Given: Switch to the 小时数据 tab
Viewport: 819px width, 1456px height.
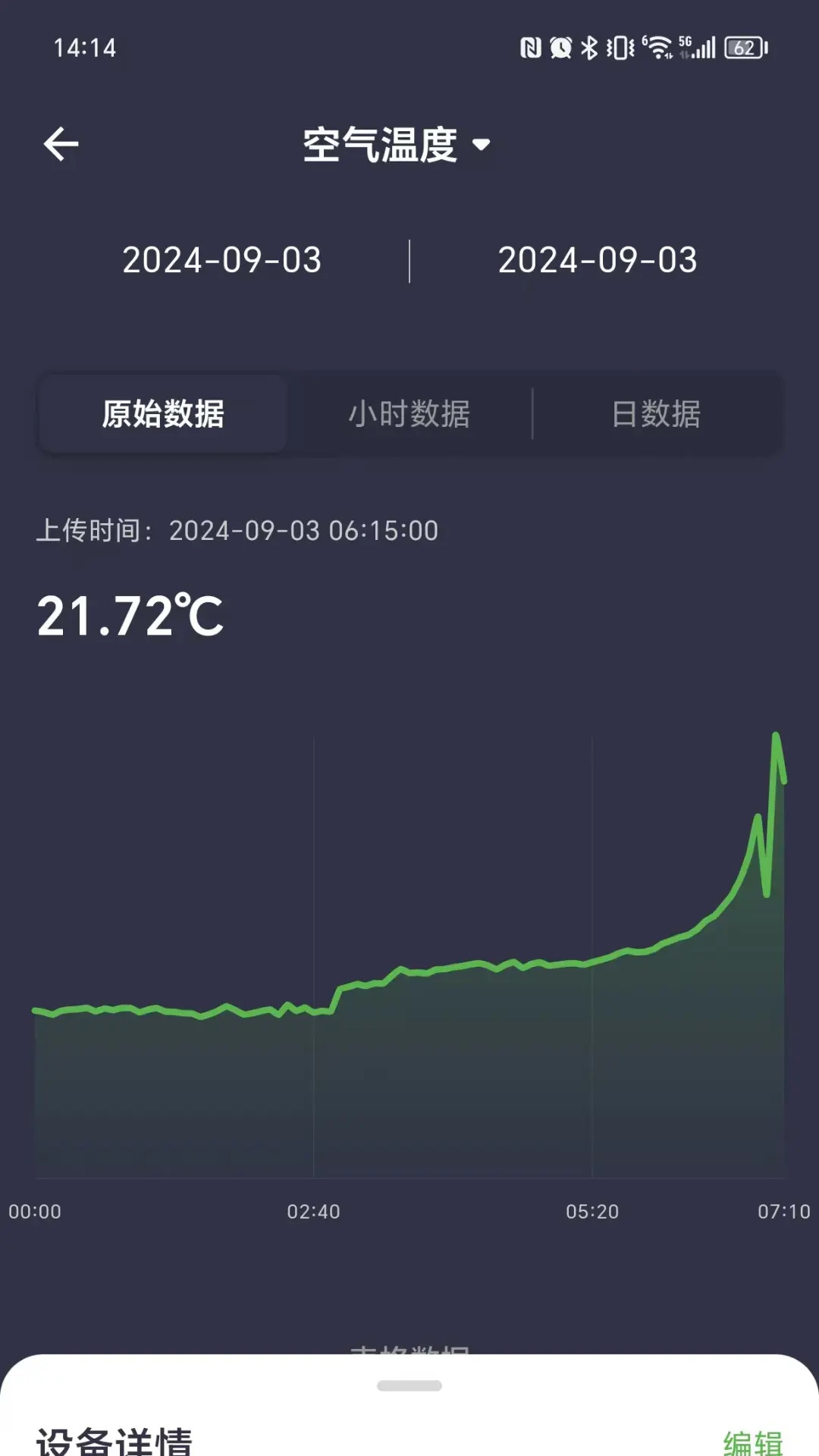Looking at the screenshot, I should pos(410,413).
